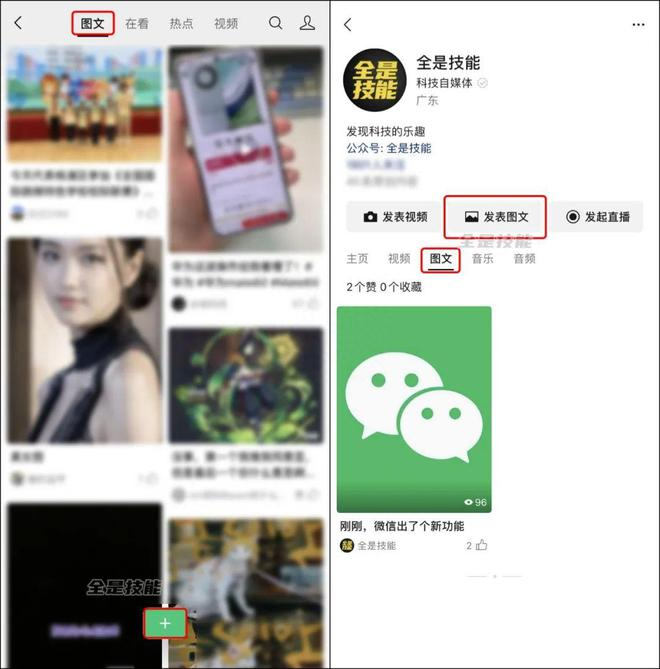This screenshot has width=660, height=669.
Task: Tap 发表图文 button
Action: [495, 217]
